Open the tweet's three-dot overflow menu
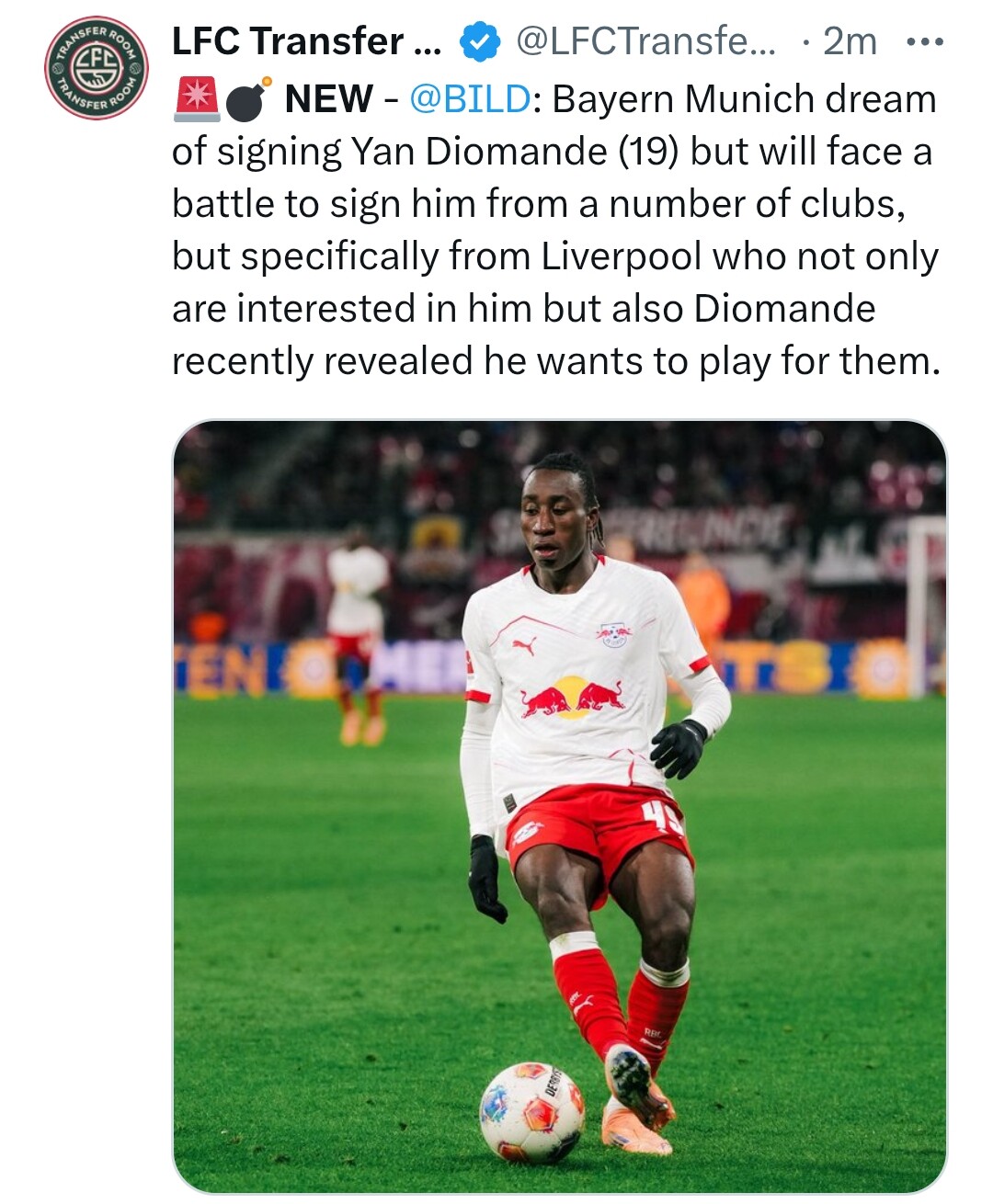Image resolution: width=993 pixels, height=1204 pixels. point(924,42)
